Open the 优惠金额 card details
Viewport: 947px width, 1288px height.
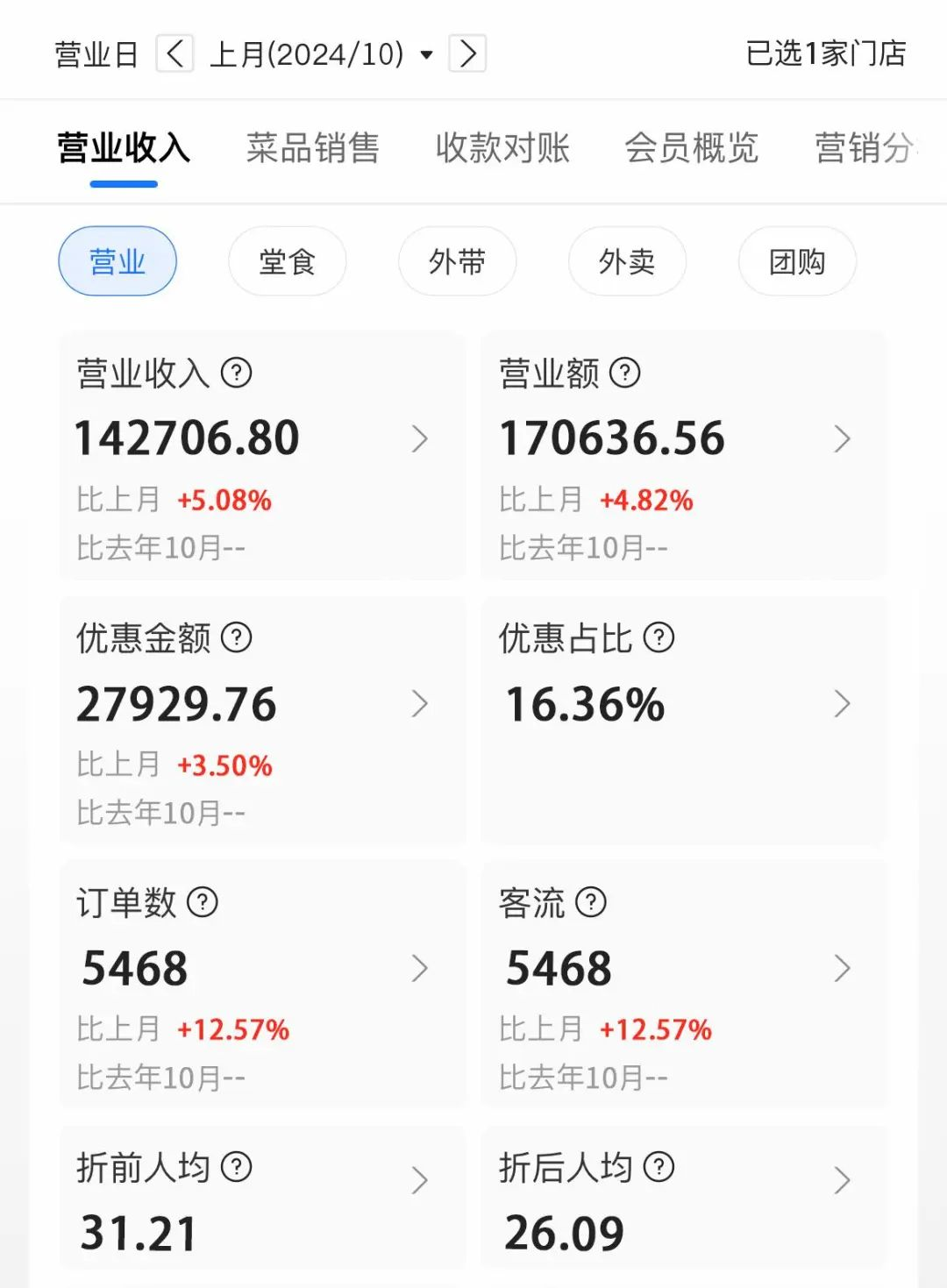click(x=261, y=719)
